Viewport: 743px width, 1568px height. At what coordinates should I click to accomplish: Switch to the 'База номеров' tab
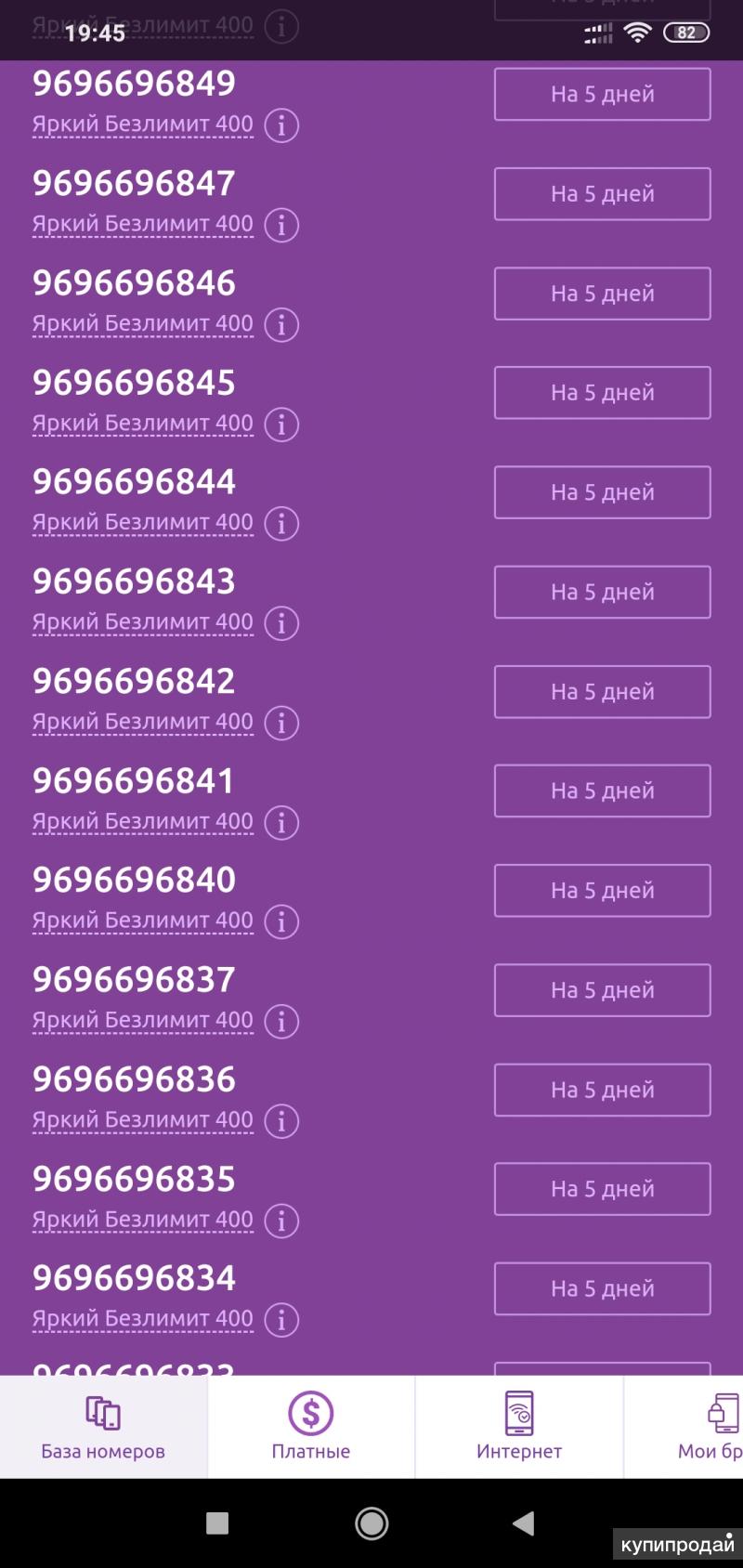point(103,1427)
